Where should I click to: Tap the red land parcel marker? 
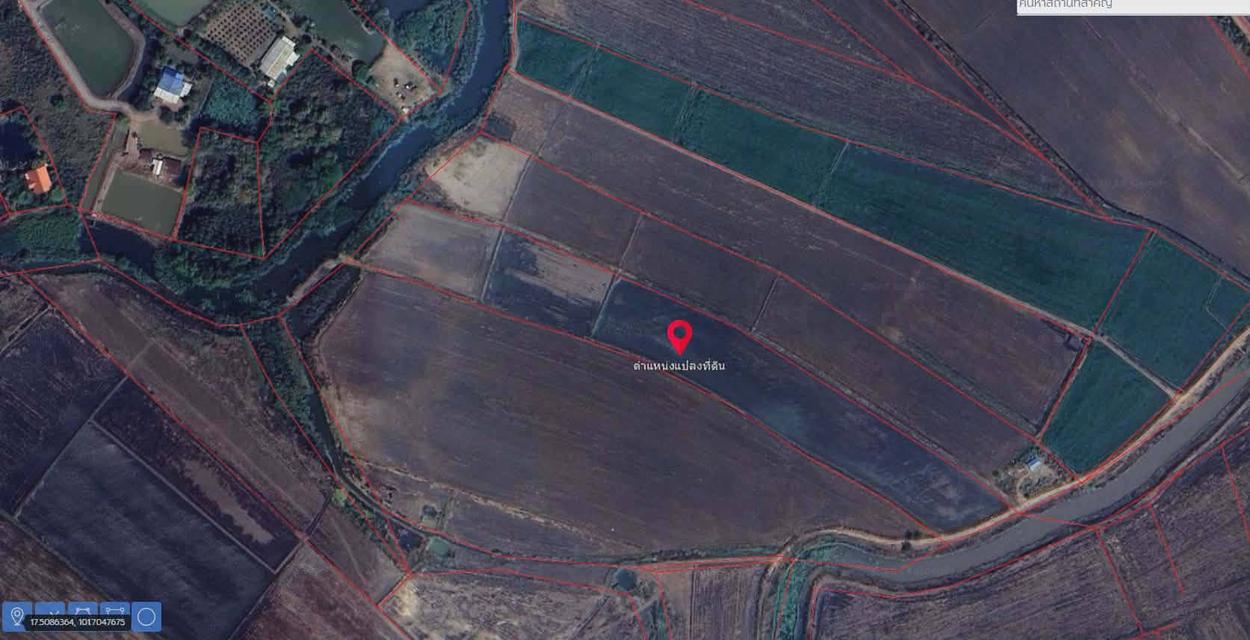coord(680,337)
